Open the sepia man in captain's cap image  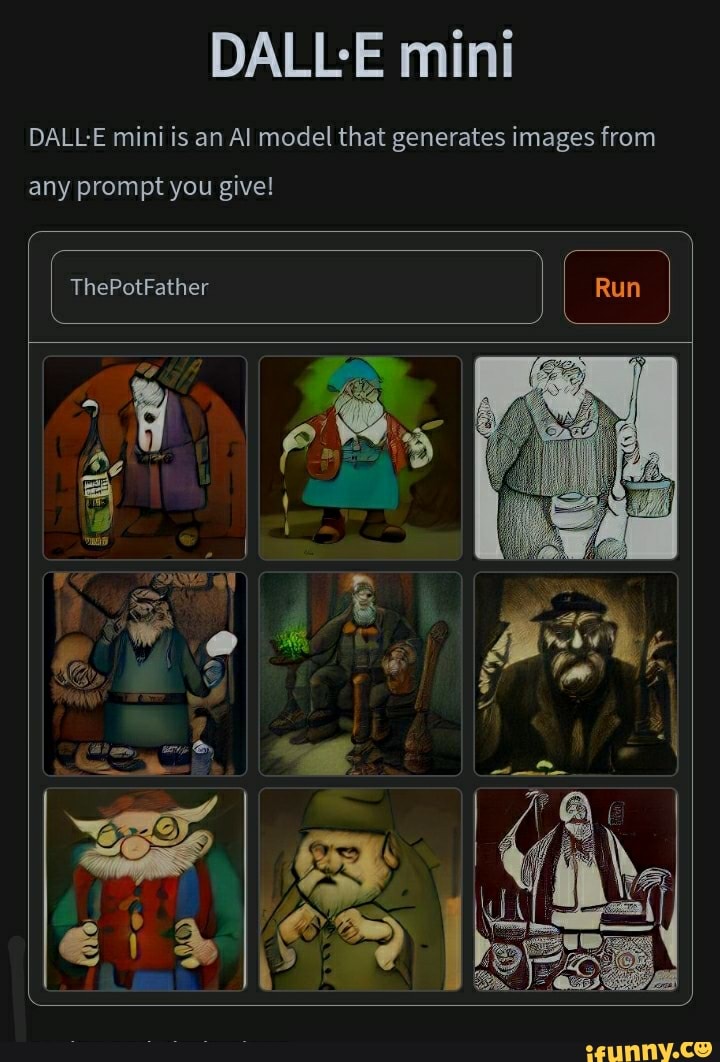576,673
